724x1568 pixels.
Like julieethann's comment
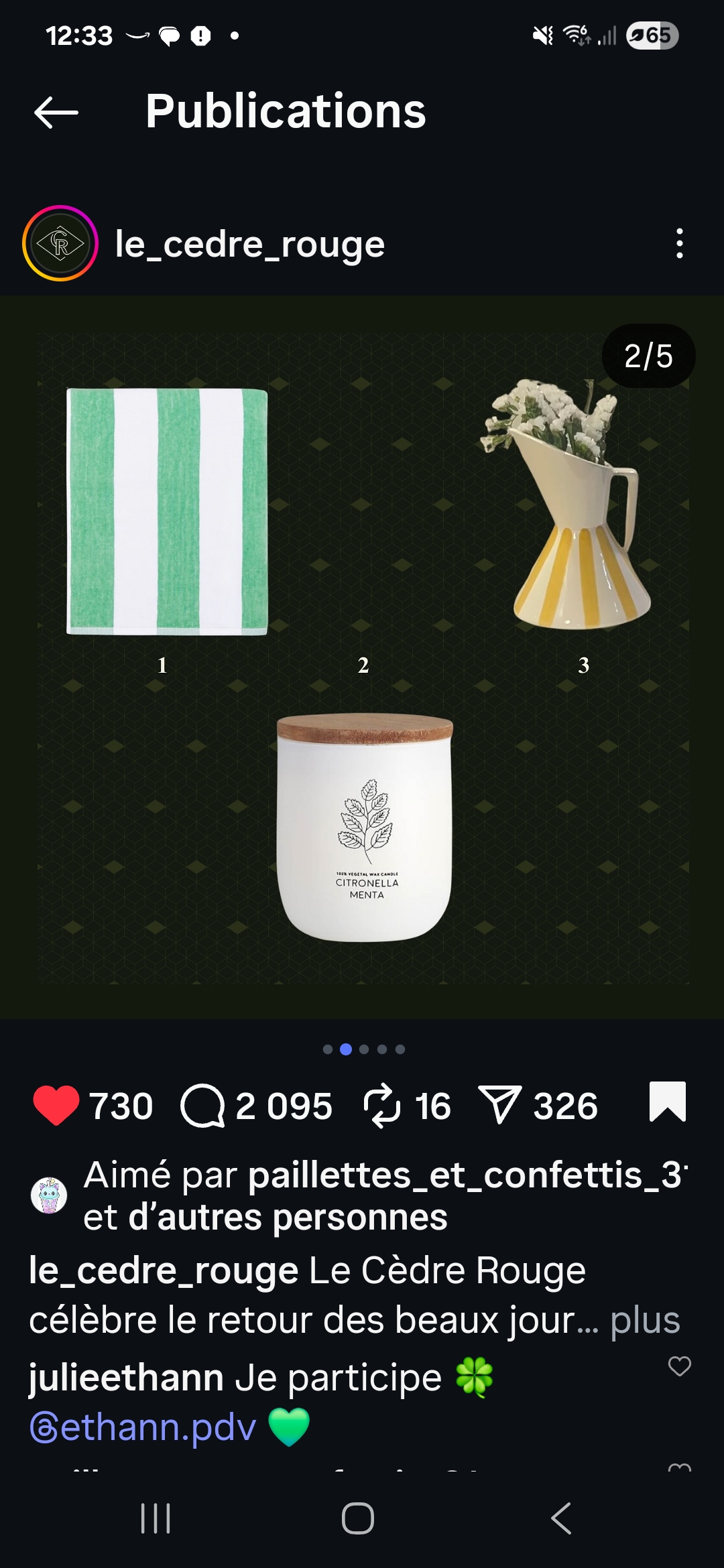tap(680, 1366)
